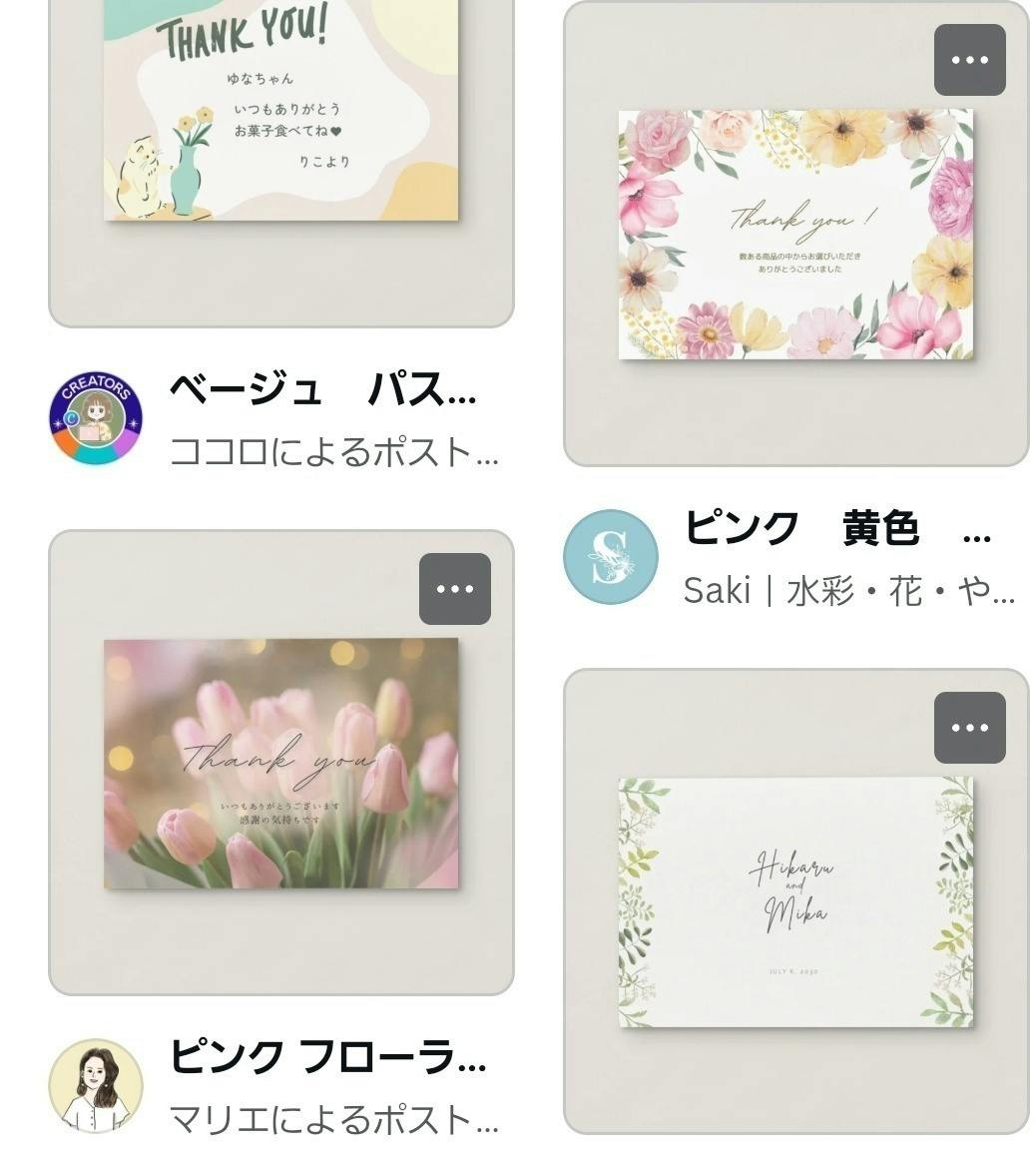Open more options on the watercolor floral template

(969, 60)
